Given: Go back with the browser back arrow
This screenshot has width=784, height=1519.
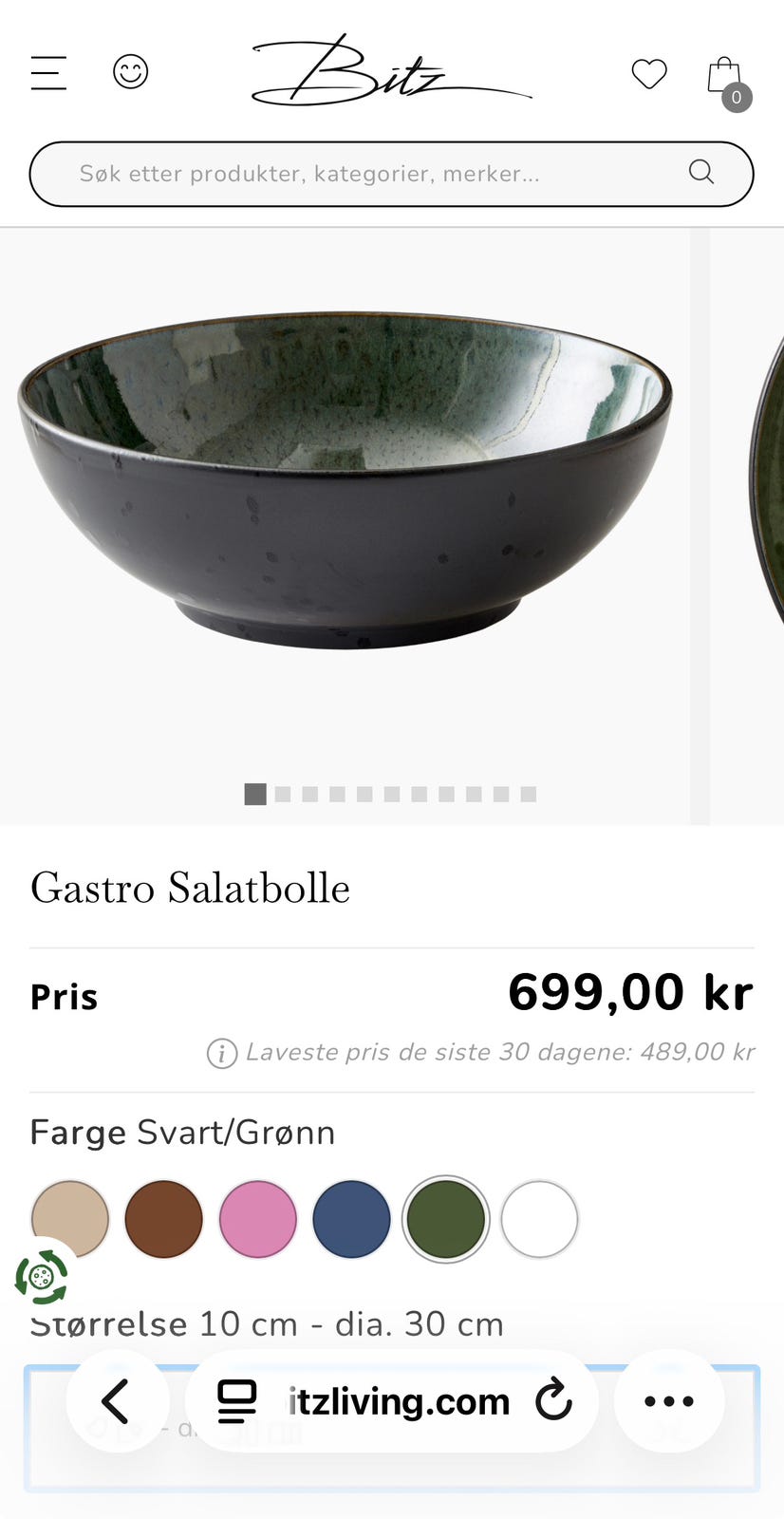Looking at the screenshot, I should pos(118,1400).
